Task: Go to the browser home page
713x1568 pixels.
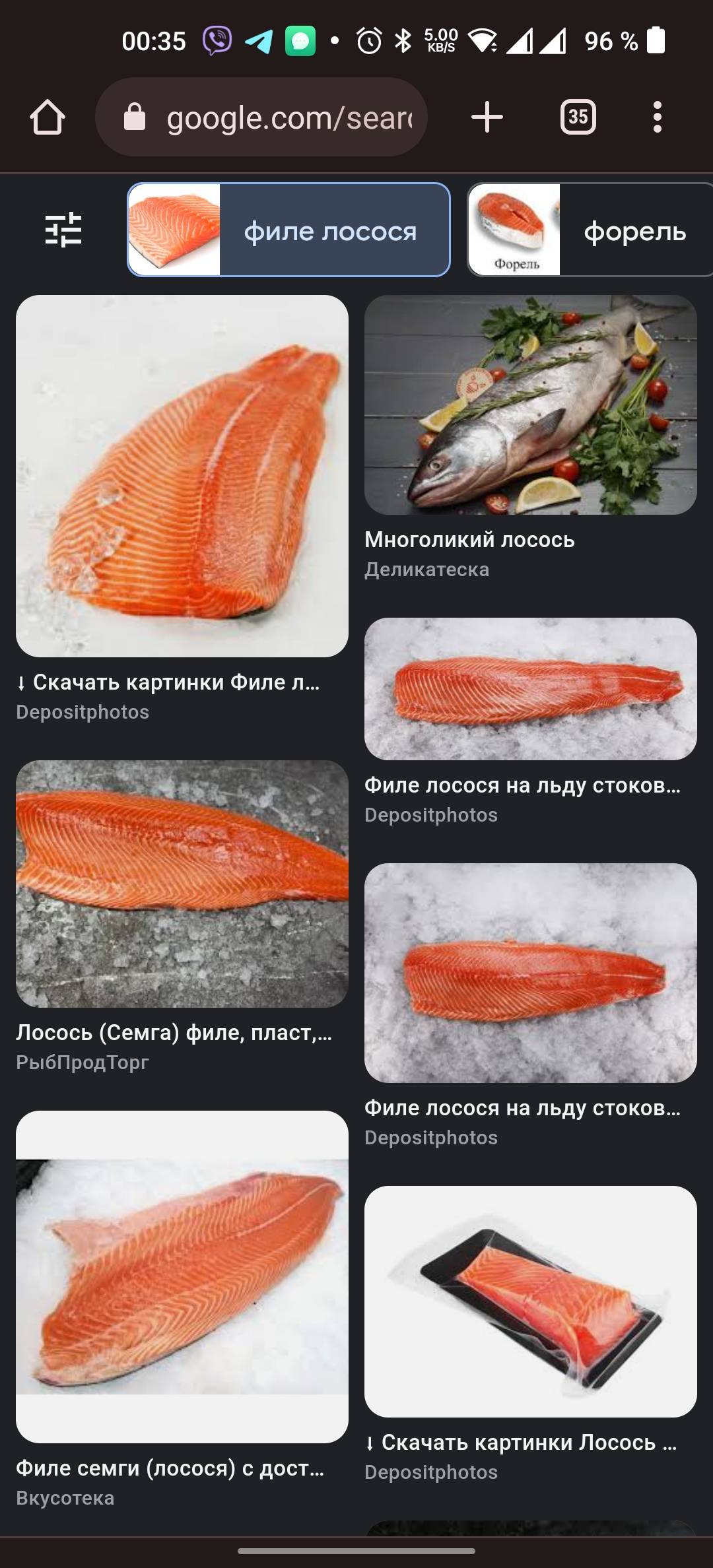Action: coord(48,118)
